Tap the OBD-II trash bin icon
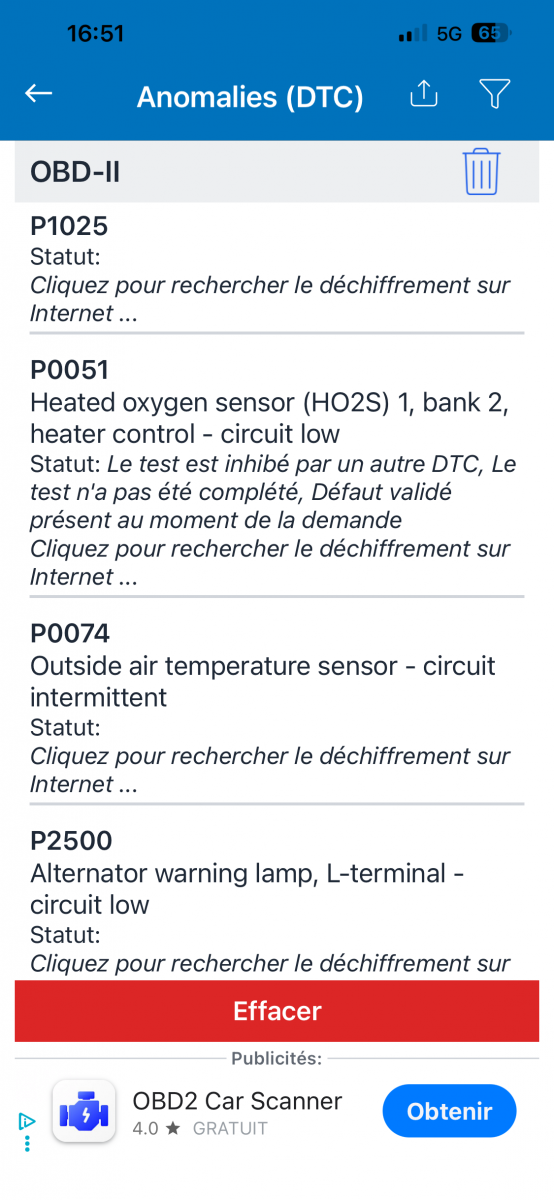Screen dimensions: 554x1200 481,171
